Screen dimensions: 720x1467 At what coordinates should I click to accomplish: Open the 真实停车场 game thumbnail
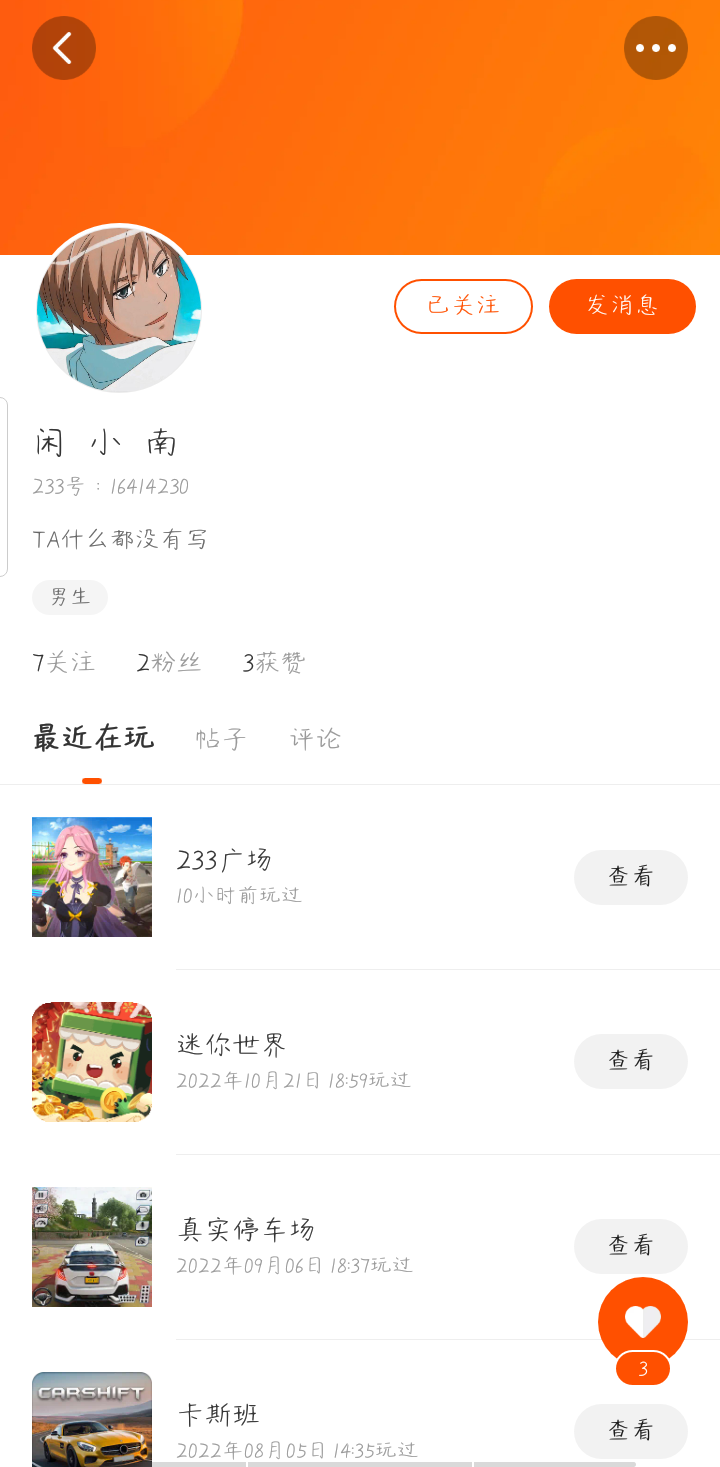pyautogui.click(x=92, y=1246)
